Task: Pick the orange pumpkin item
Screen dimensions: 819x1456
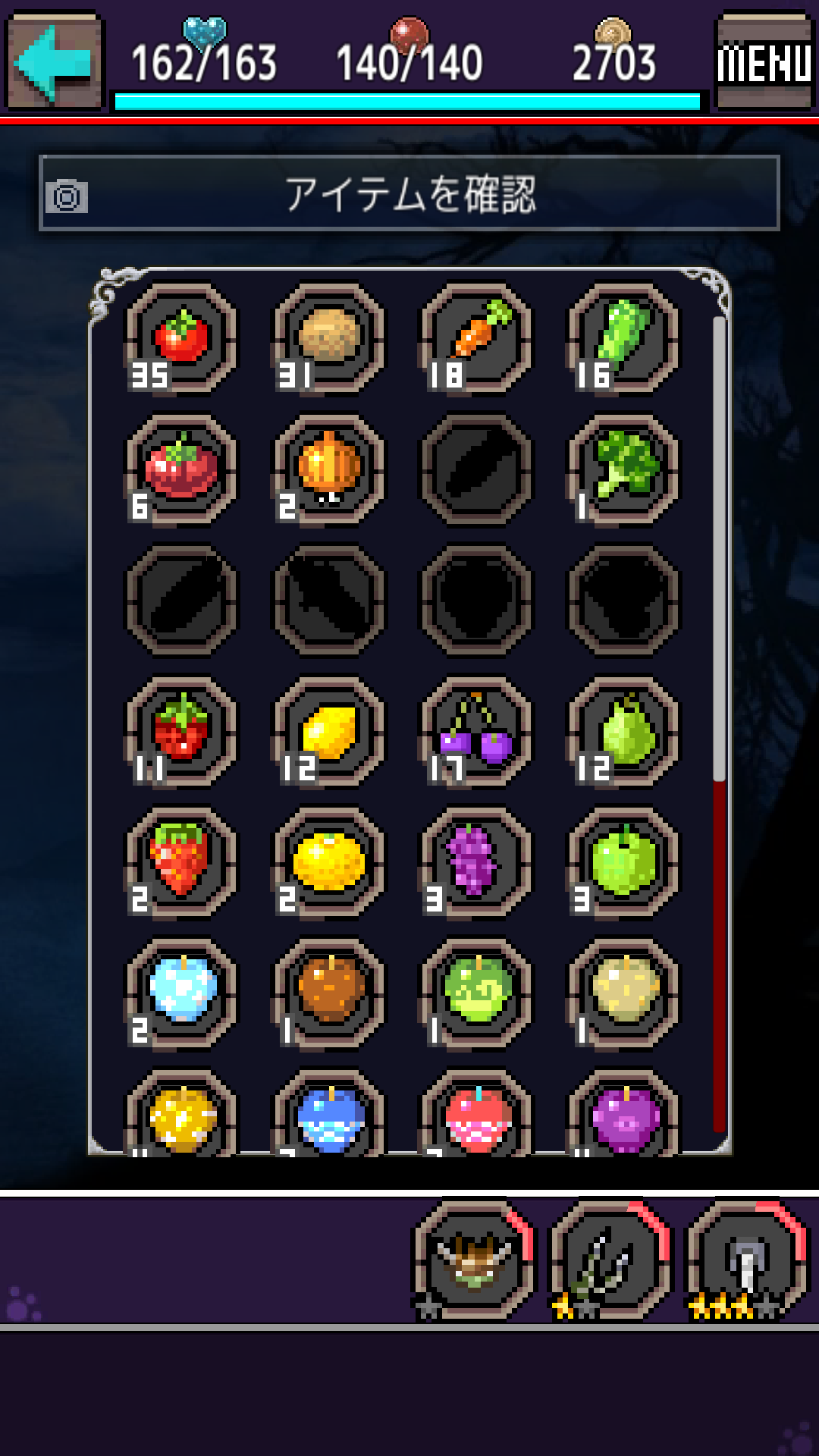Action: [x=328, y=470]
